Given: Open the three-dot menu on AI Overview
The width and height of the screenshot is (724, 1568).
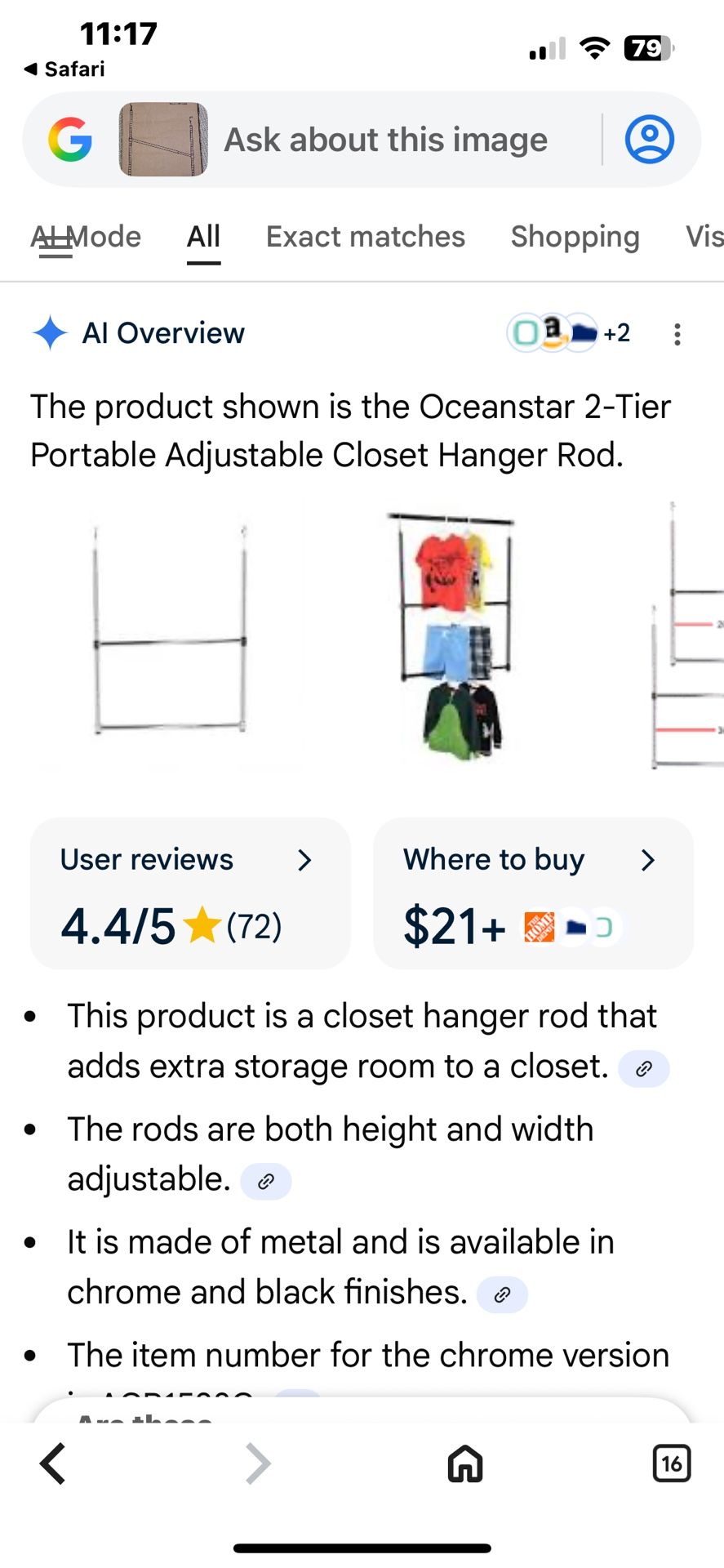Looking at the screenshot, I should tap(677, 333).
